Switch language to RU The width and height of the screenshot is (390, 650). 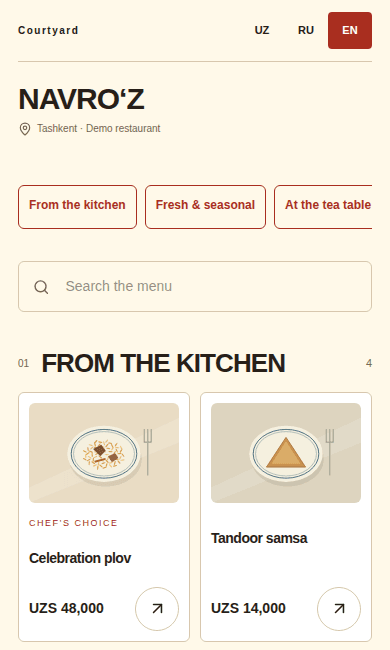pos(306,30)
